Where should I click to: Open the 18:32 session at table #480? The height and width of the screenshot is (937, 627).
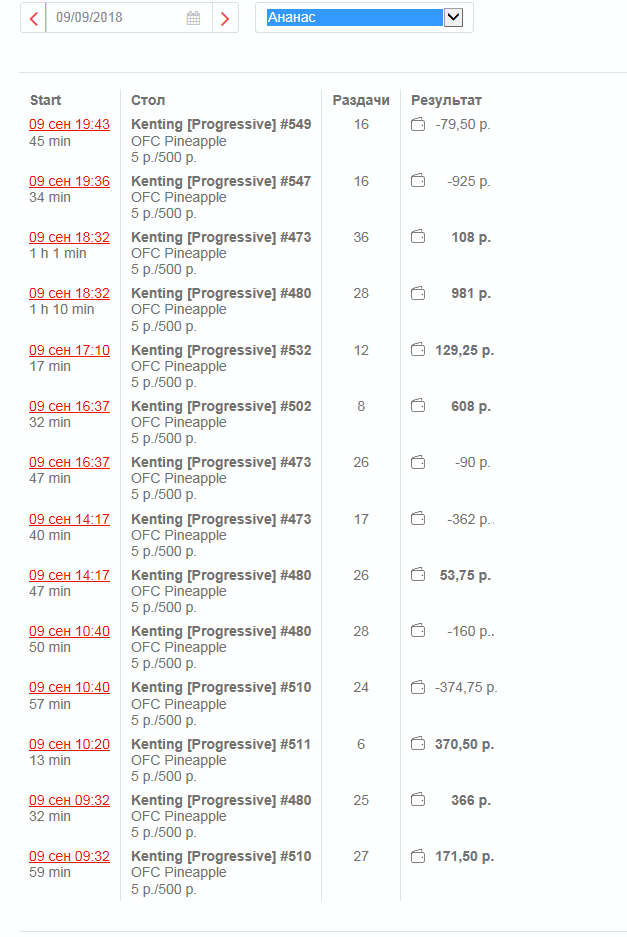pyautogui.click(x=69, y=293)
